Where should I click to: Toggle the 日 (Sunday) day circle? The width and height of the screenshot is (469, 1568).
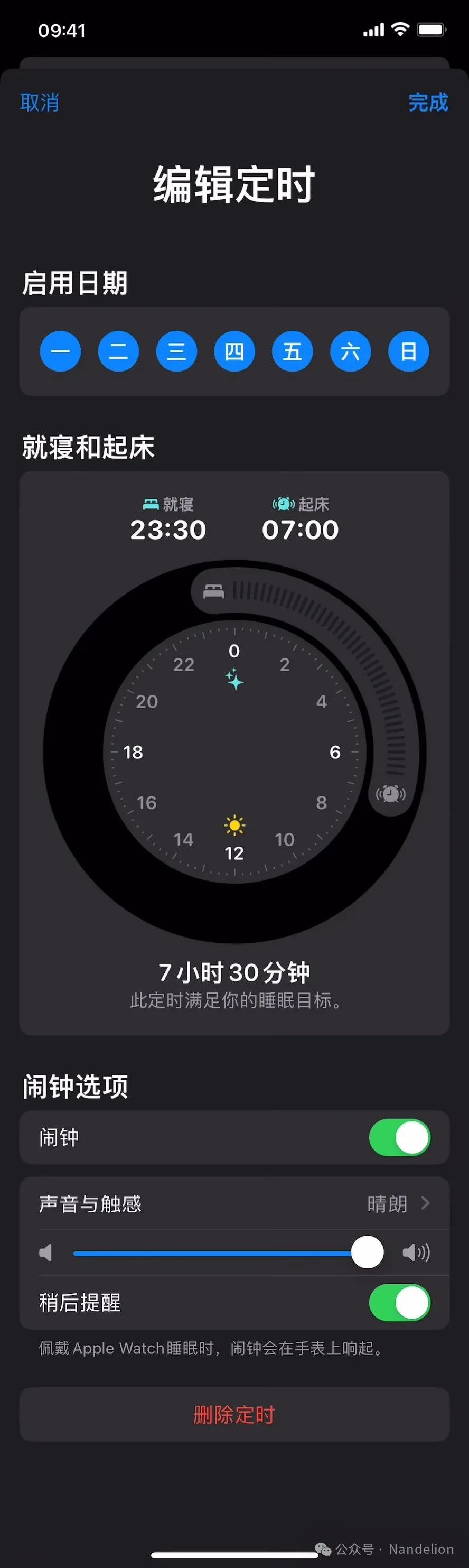pos(409,351)
